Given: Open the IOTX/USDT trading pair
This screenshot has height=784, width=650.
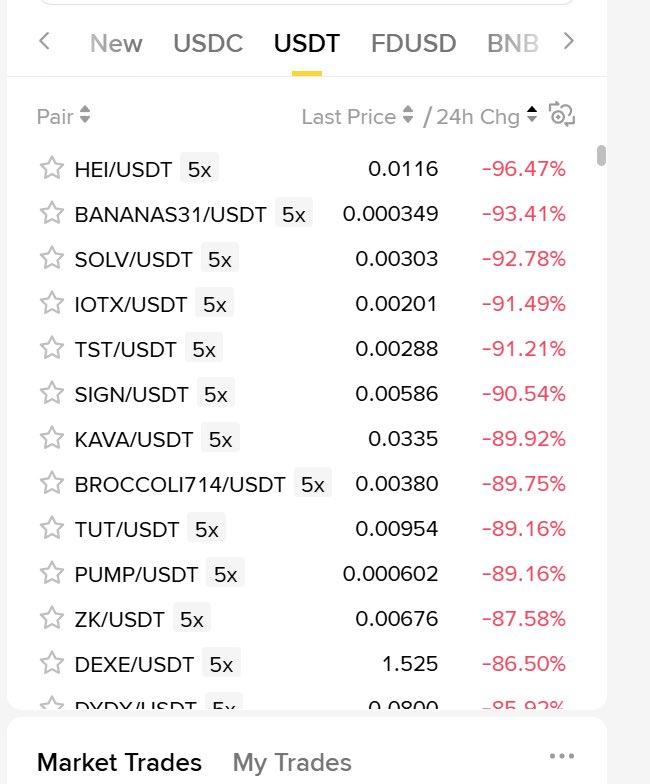Looking at the screenshot, I should click(131, 304).
